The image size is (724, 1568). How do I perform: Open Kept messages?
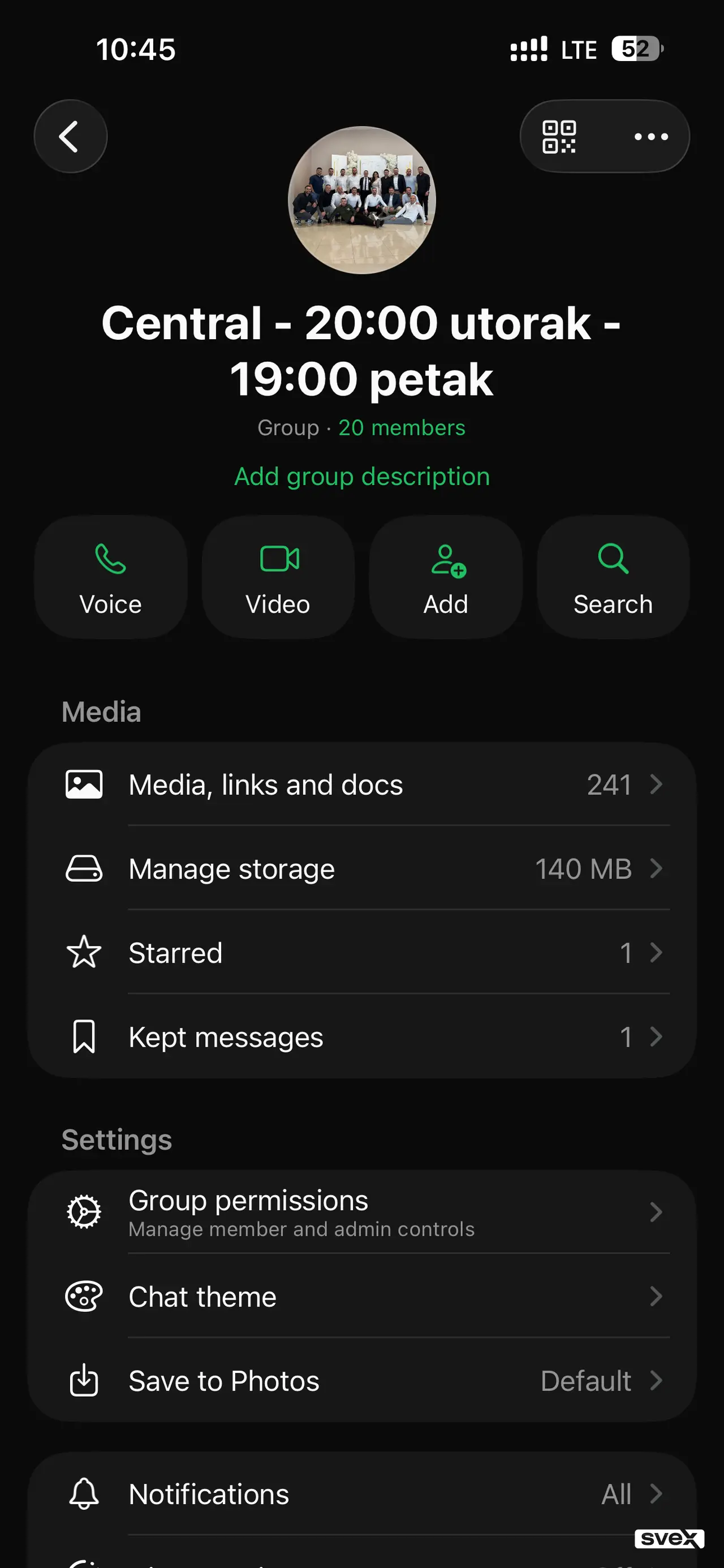pyautogui.click(x=361, y=1037)
